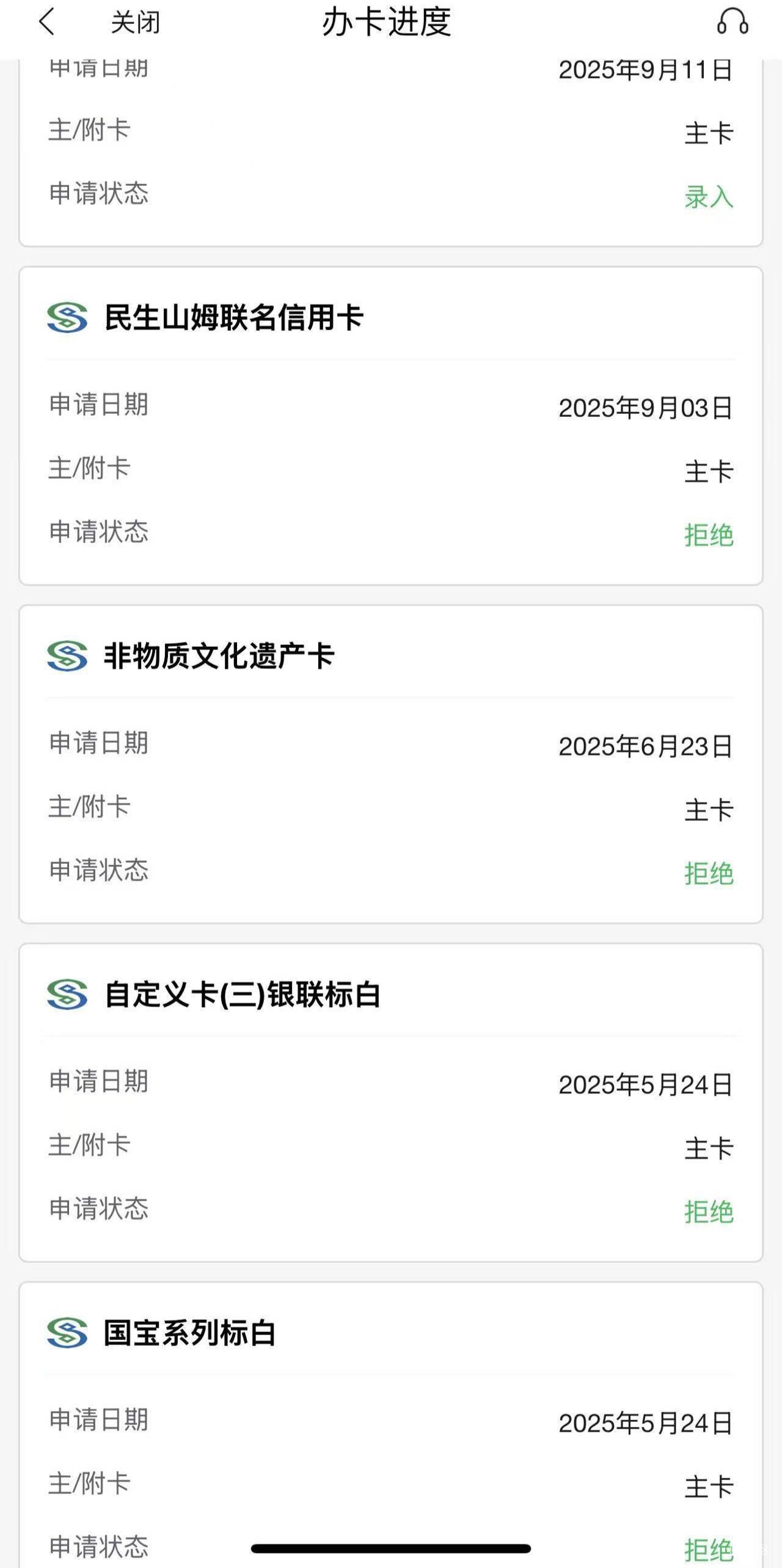Tap 关闭 to close the page

pos(135,23)
